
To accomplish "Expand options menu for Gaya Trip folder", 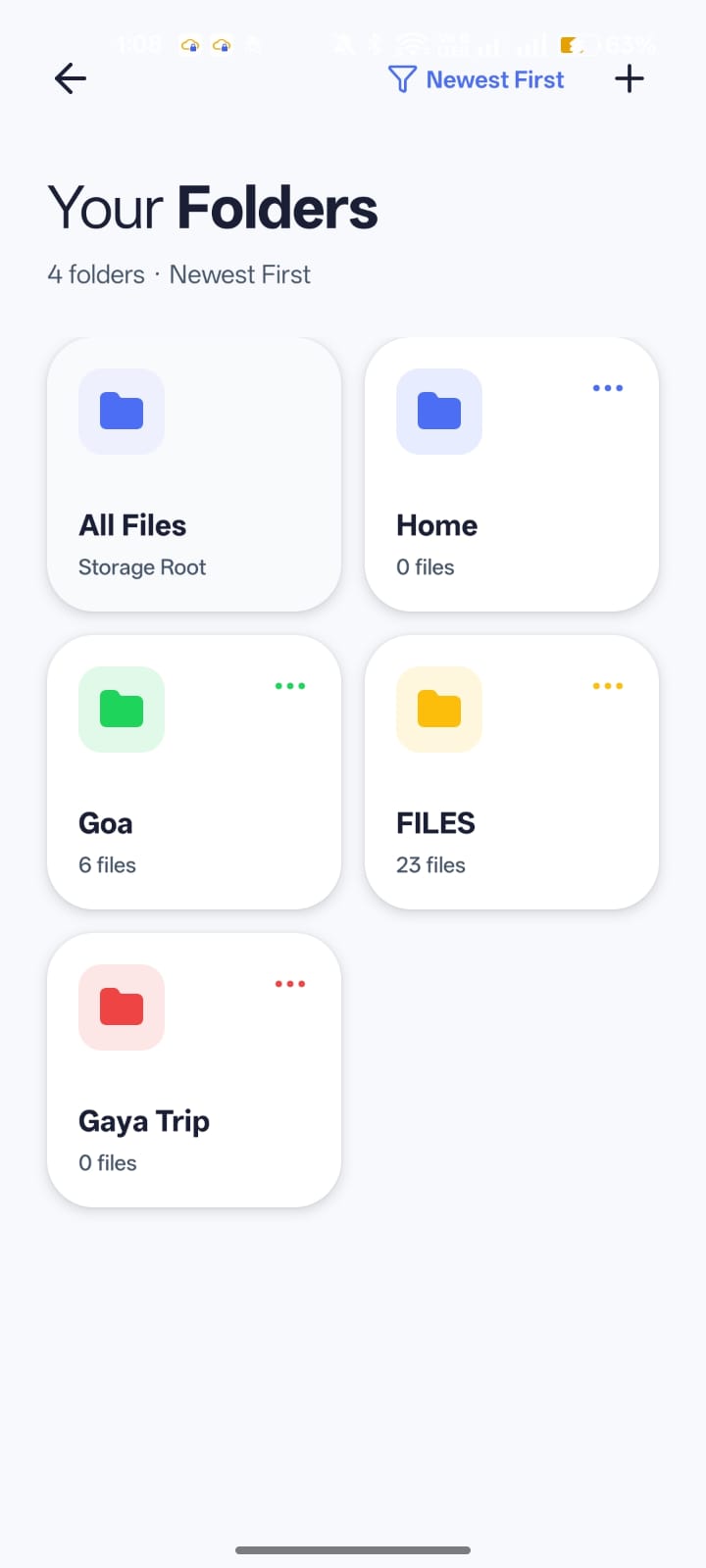I will [x=290, y=983].
